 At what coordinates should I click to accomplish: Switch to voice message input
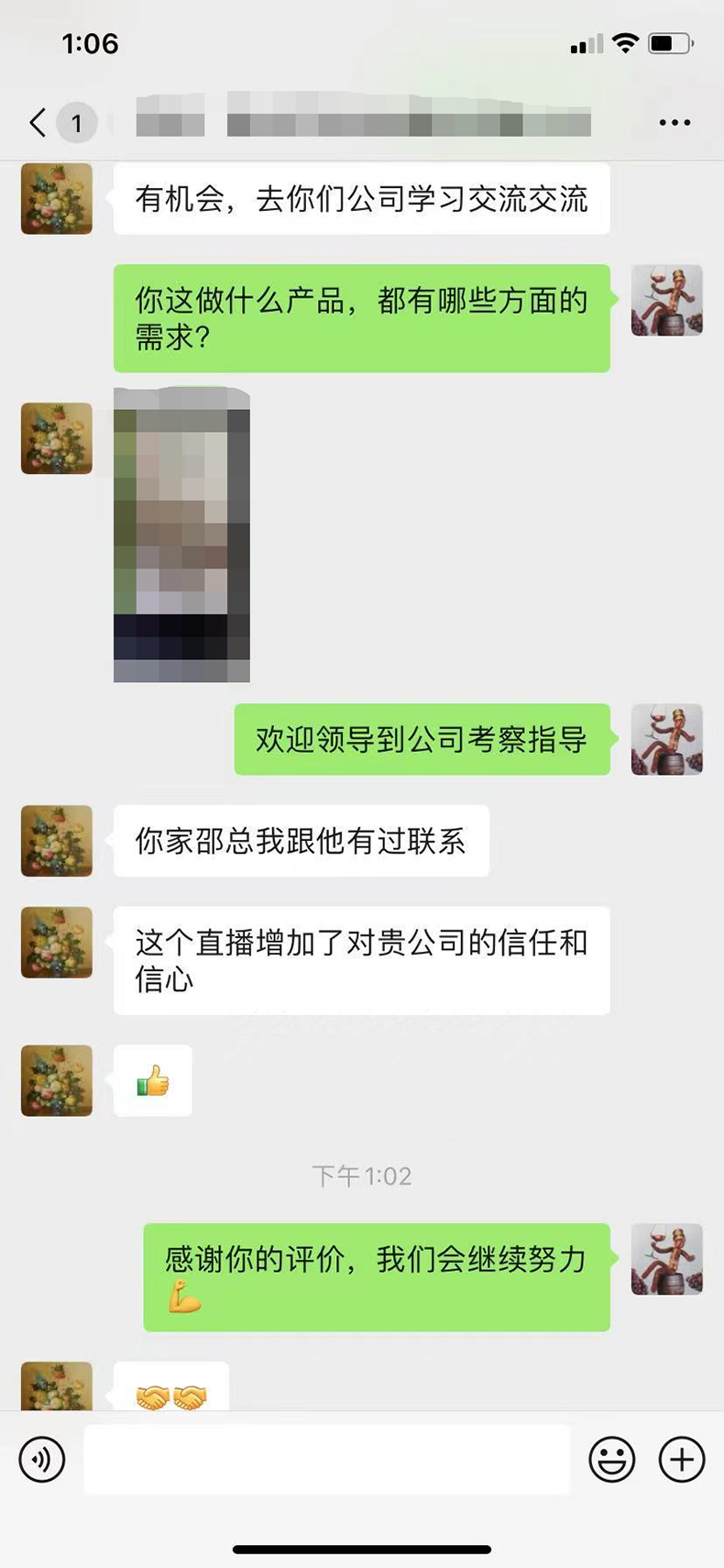42,1459
